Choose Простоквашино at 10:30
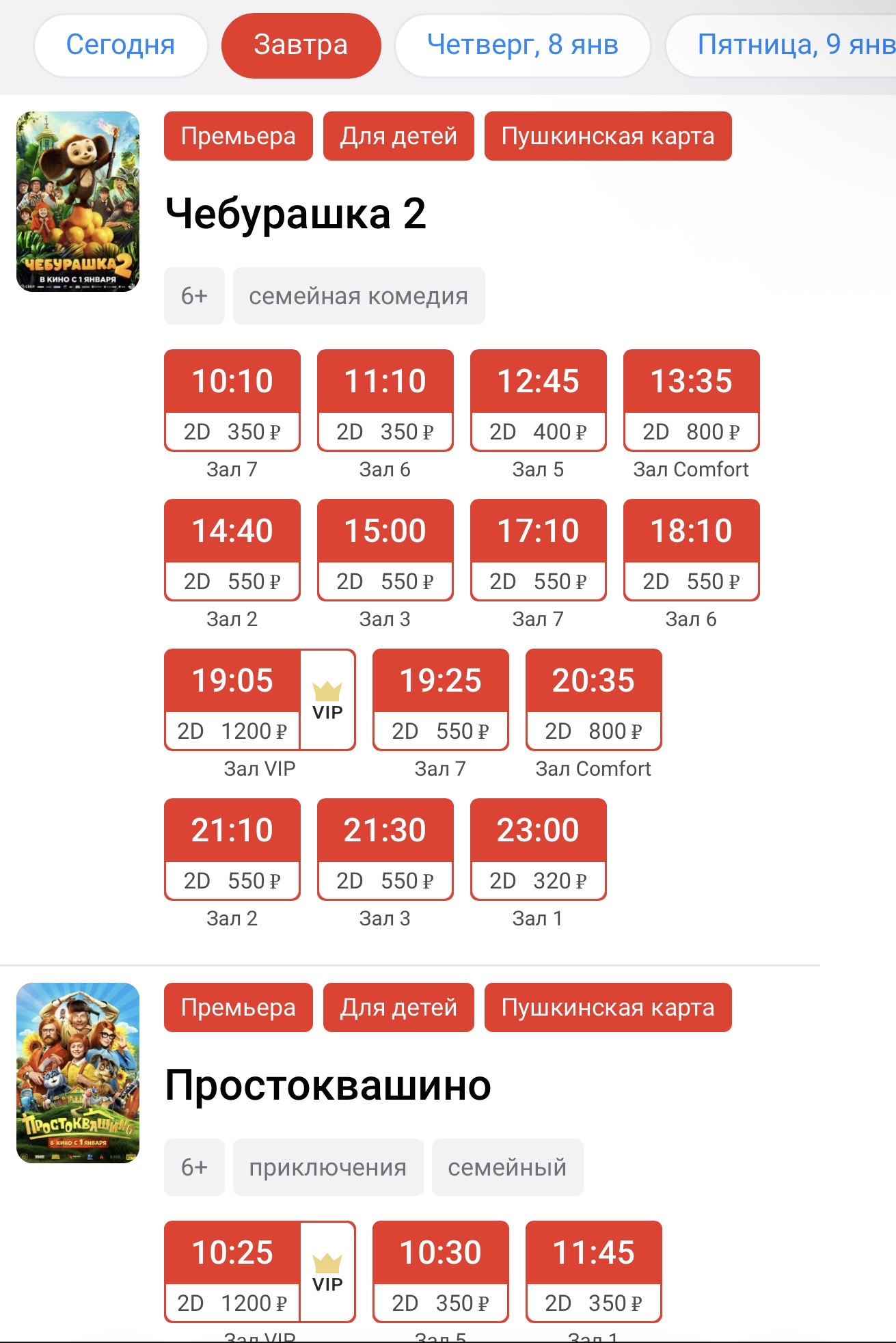Screen dimensions: 896x1343 [x=440, y=1272]
